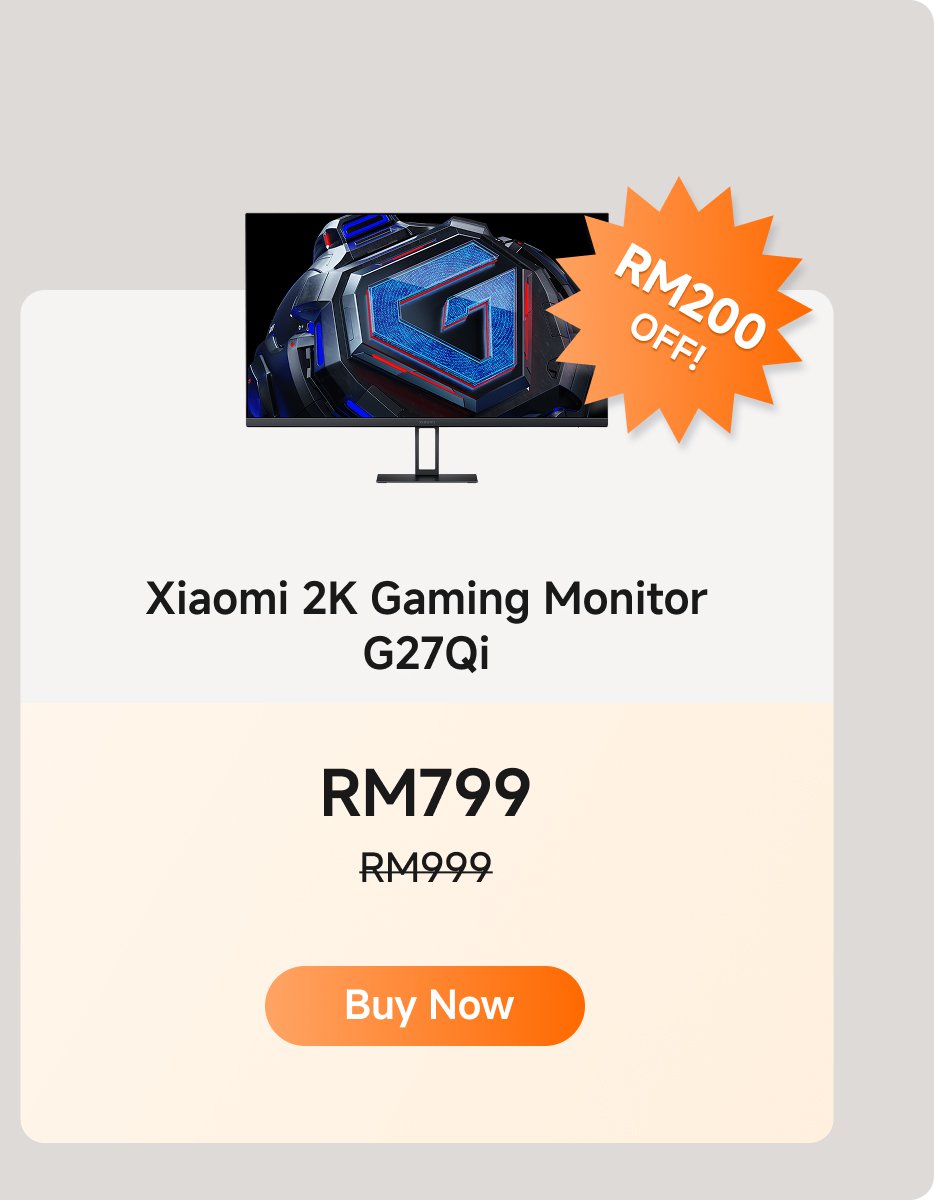The image size is (934, 1200).
Task: Click the RM200 text on the promo badge
Action: pos(685,293)
